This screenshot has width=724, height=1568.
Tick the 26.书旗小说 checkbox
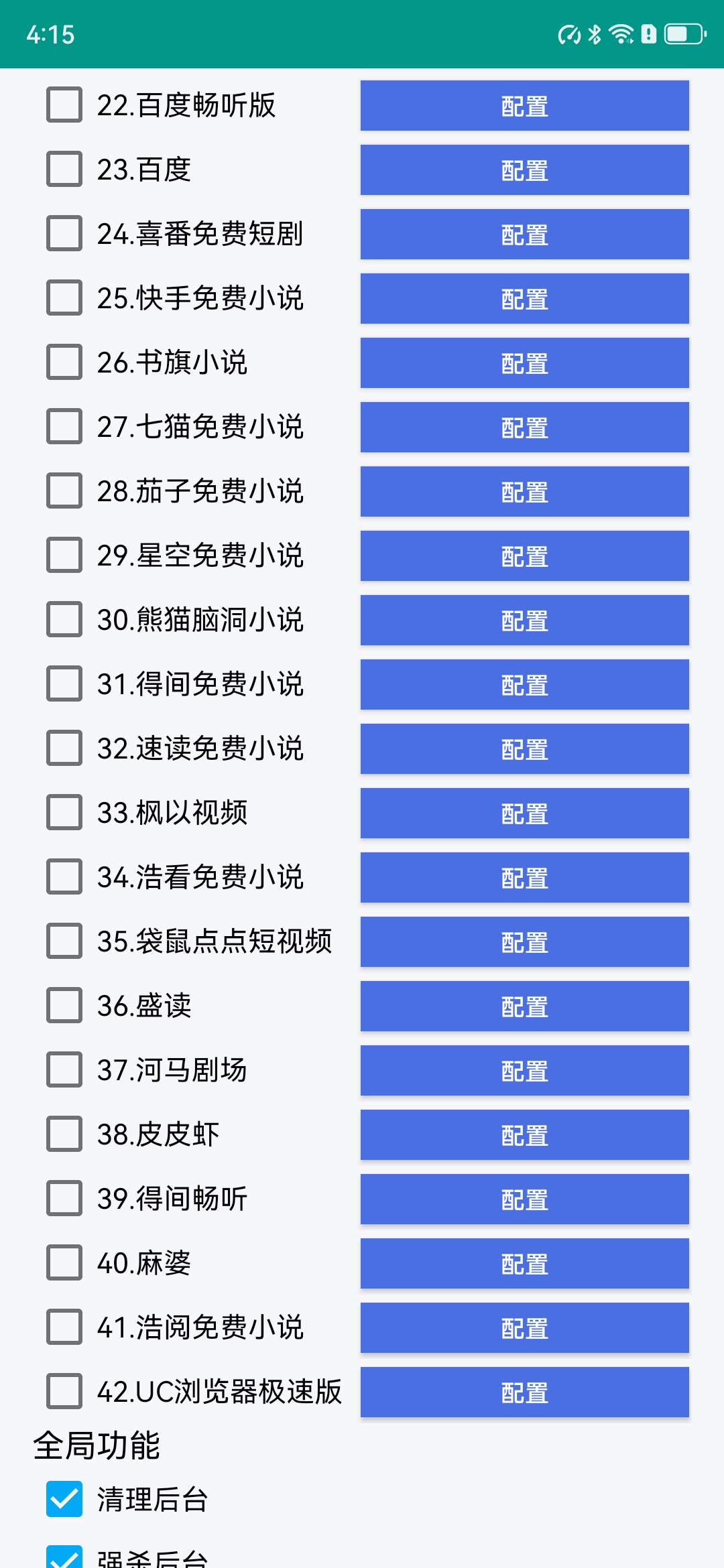(x=64, y=363)
